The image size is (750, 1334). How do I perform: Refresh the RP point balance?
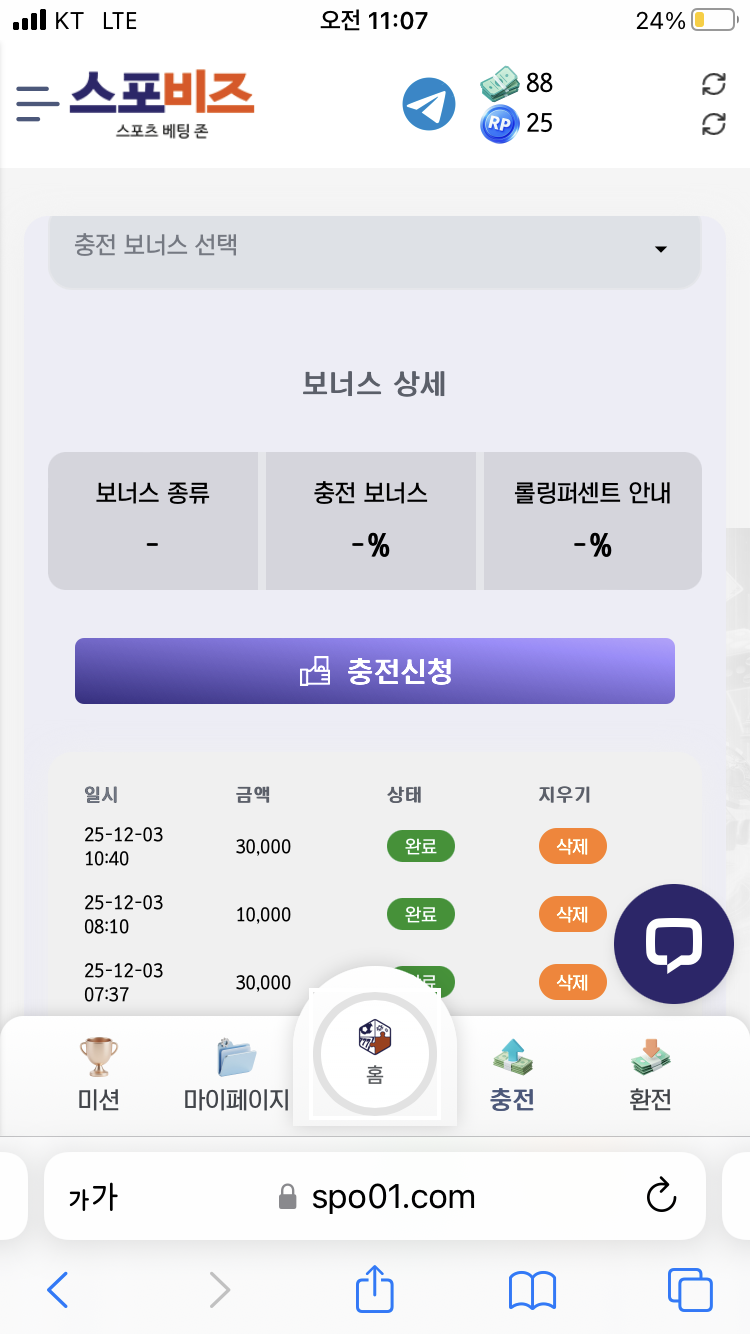pyautogui.click(x=713, y=124)
